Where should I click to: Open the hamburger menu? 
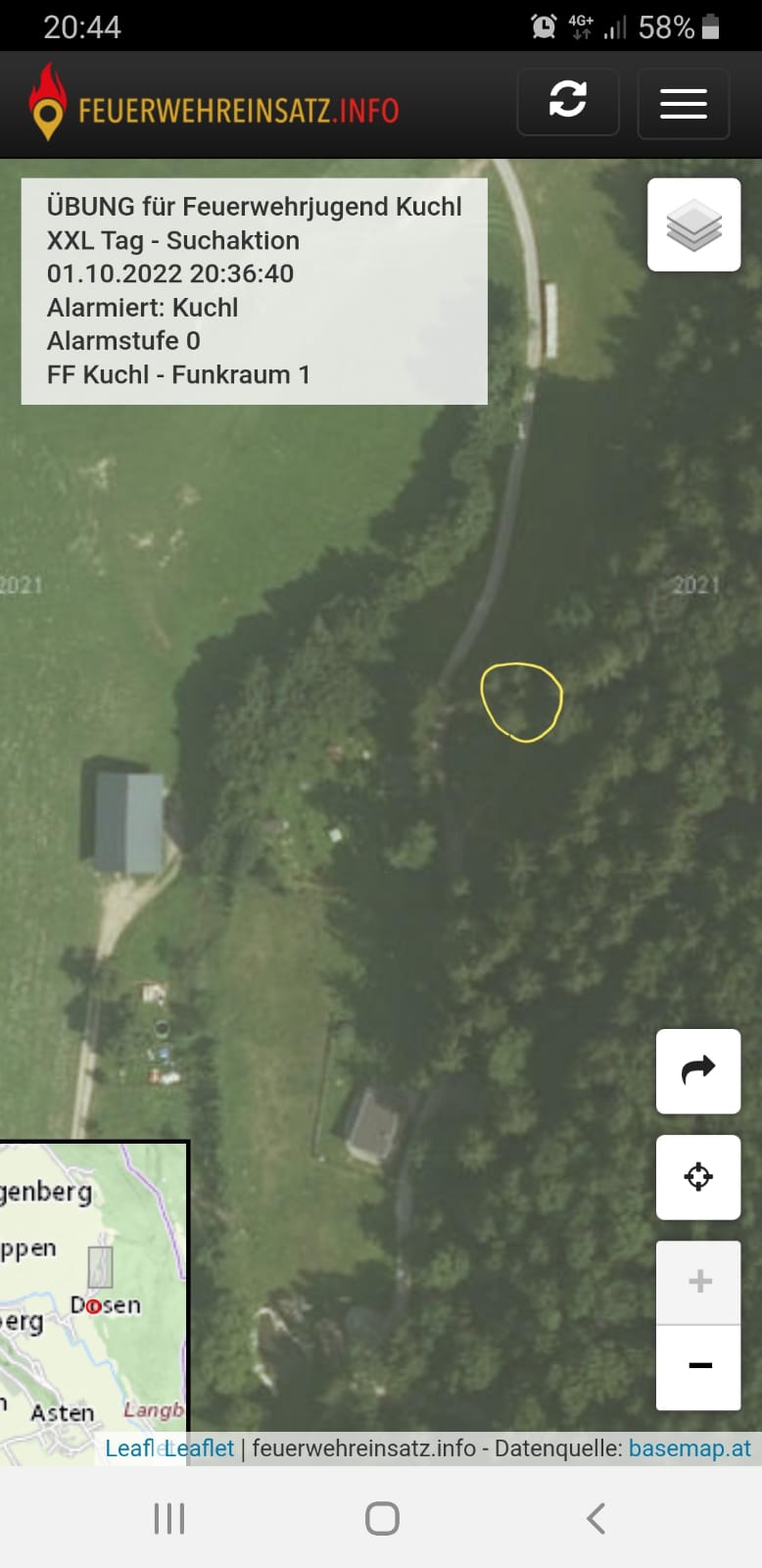coord(684,103)
